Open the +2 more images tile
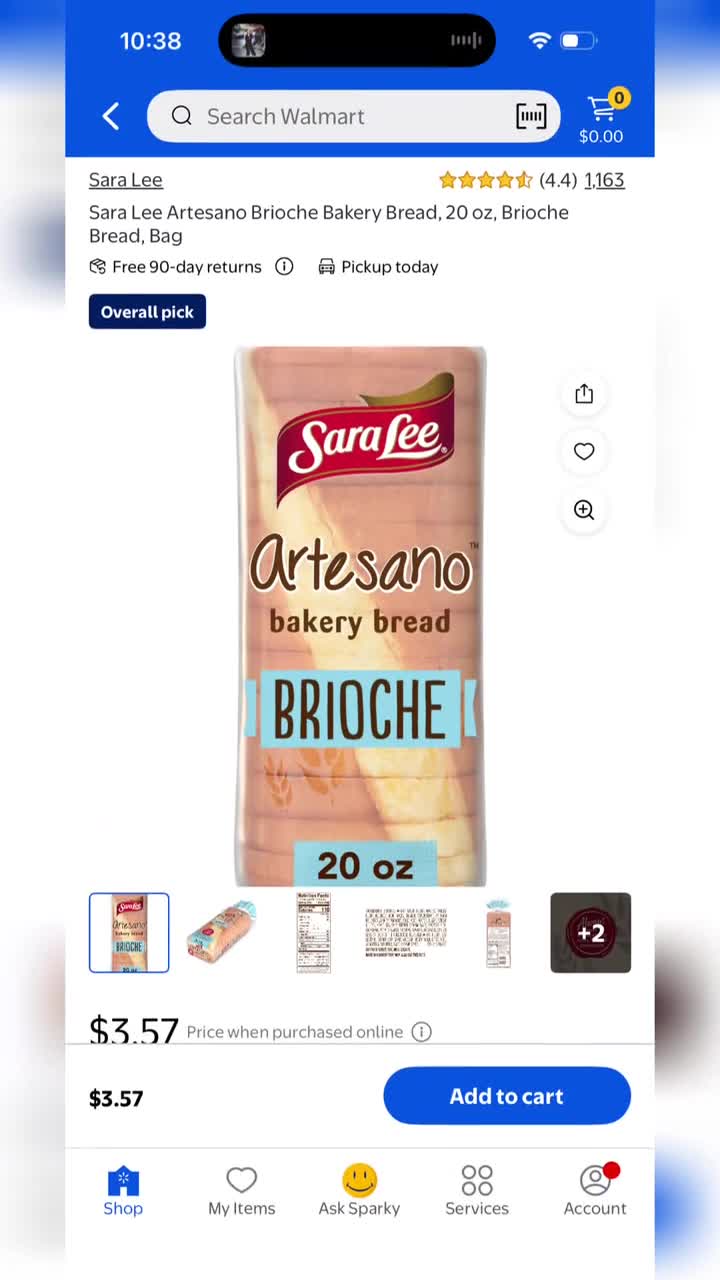720x1280 pixels. tap(590, 933)
